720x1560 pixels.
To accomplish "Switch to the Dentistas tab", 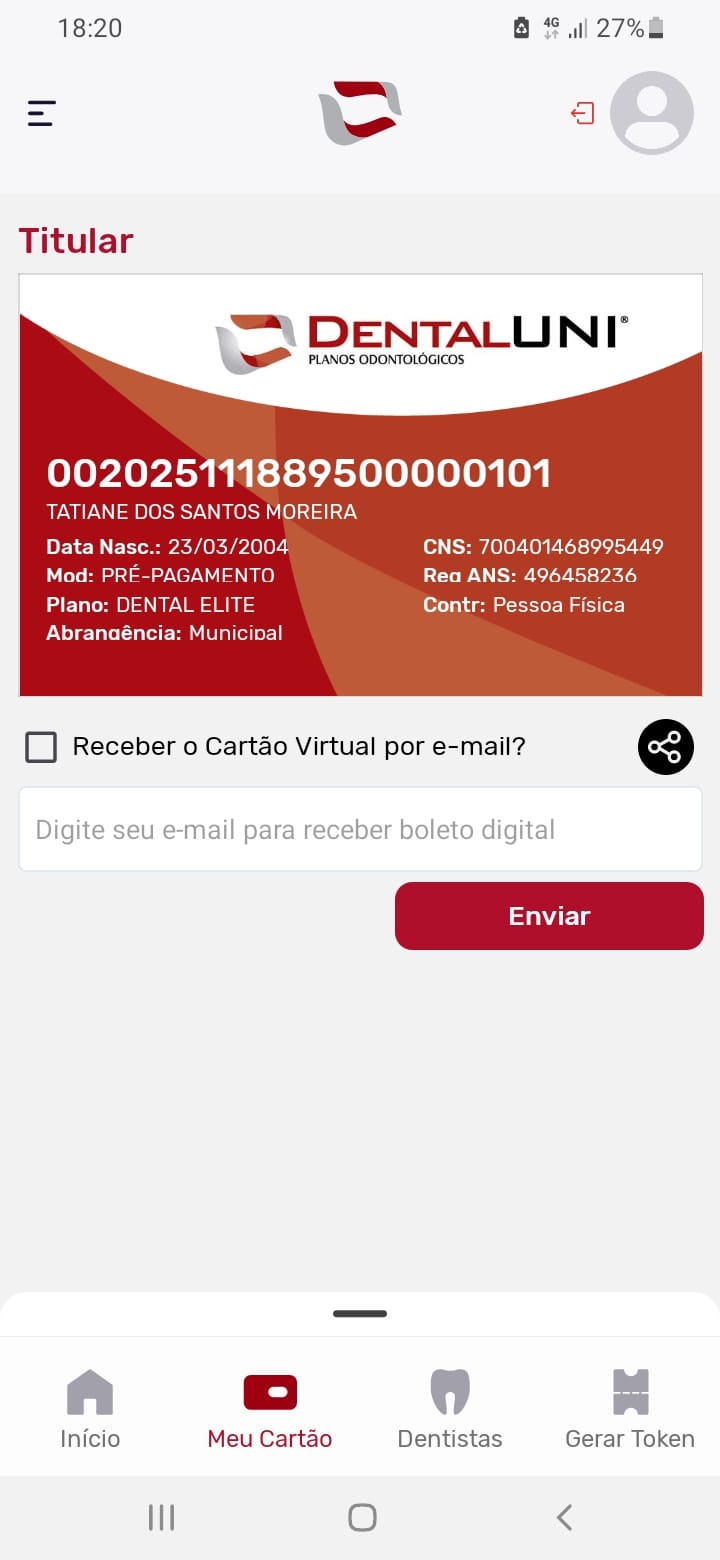I will pos(450,1410).
